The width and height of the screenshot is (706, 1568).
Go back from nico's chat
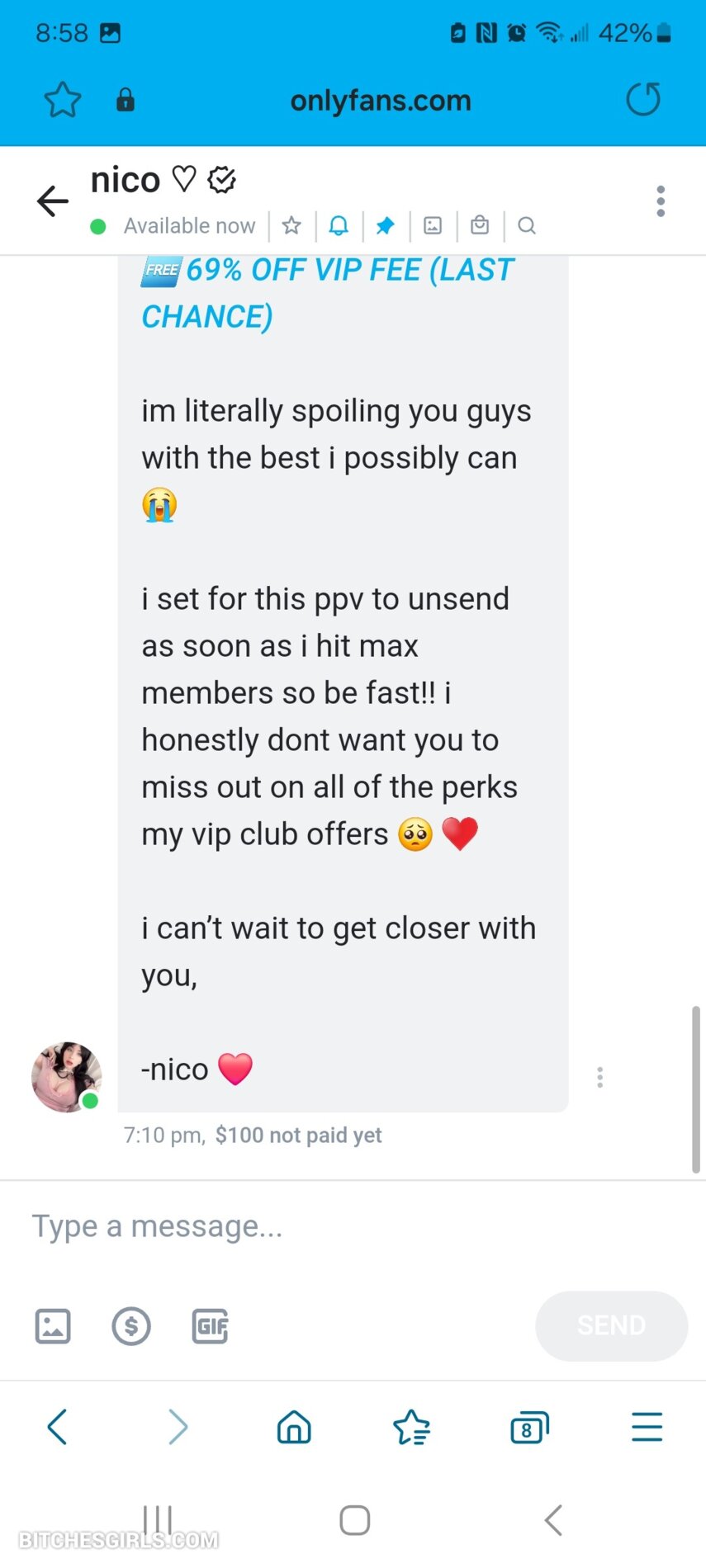pyautogui.click(x=53, y=201)
